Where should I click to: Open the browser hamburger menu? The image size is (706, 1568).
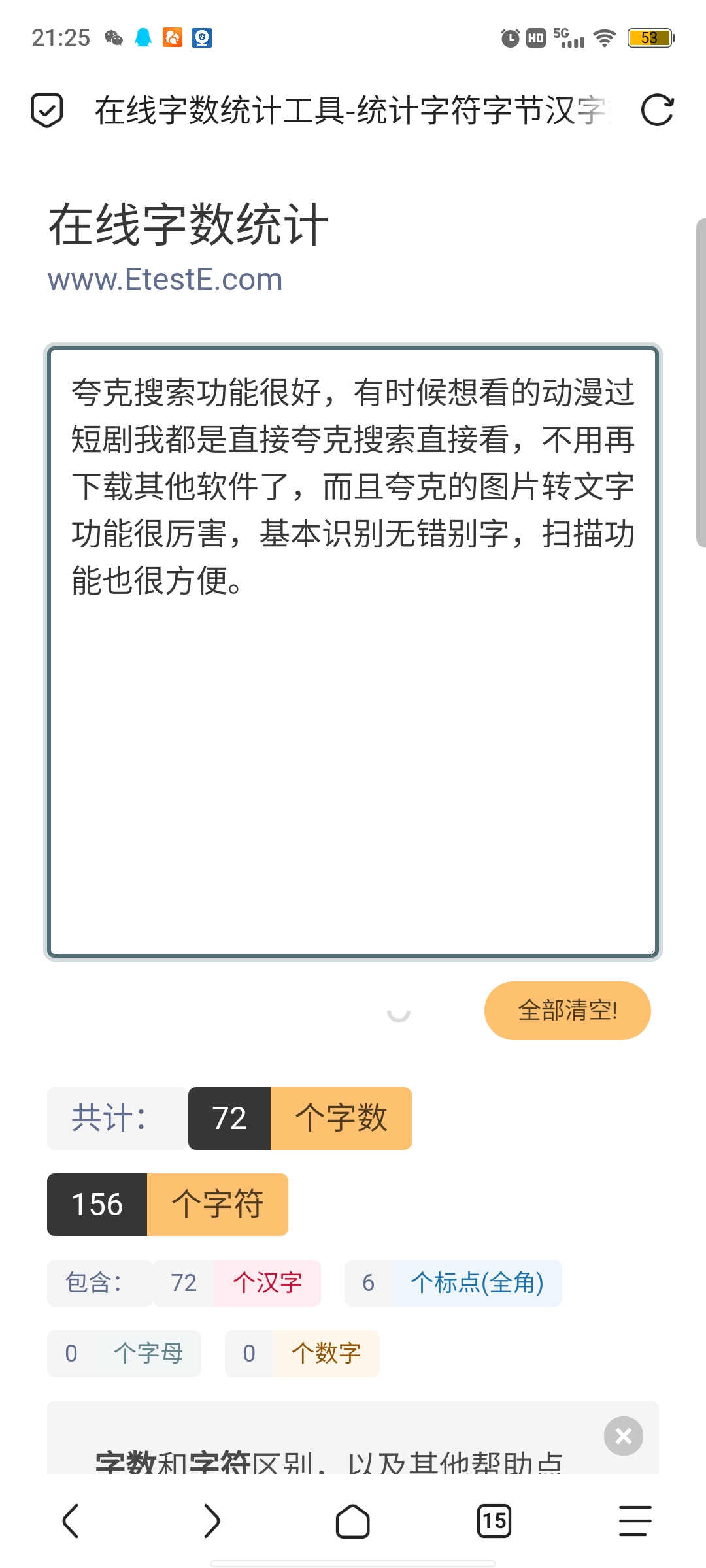pyautogui.click(x=635, y=1521)
